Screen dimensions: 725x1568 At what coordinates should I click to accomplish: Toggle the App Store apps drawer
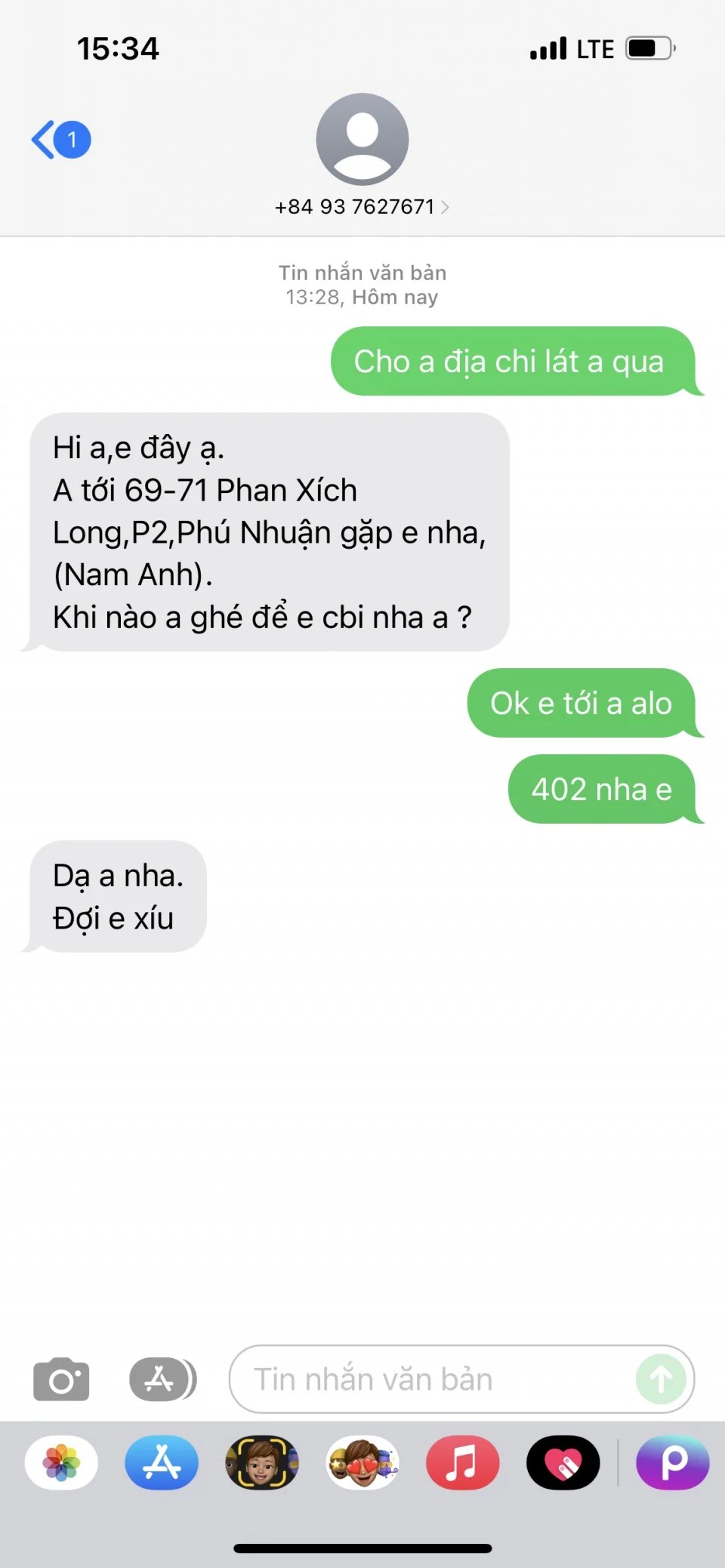162,1379
